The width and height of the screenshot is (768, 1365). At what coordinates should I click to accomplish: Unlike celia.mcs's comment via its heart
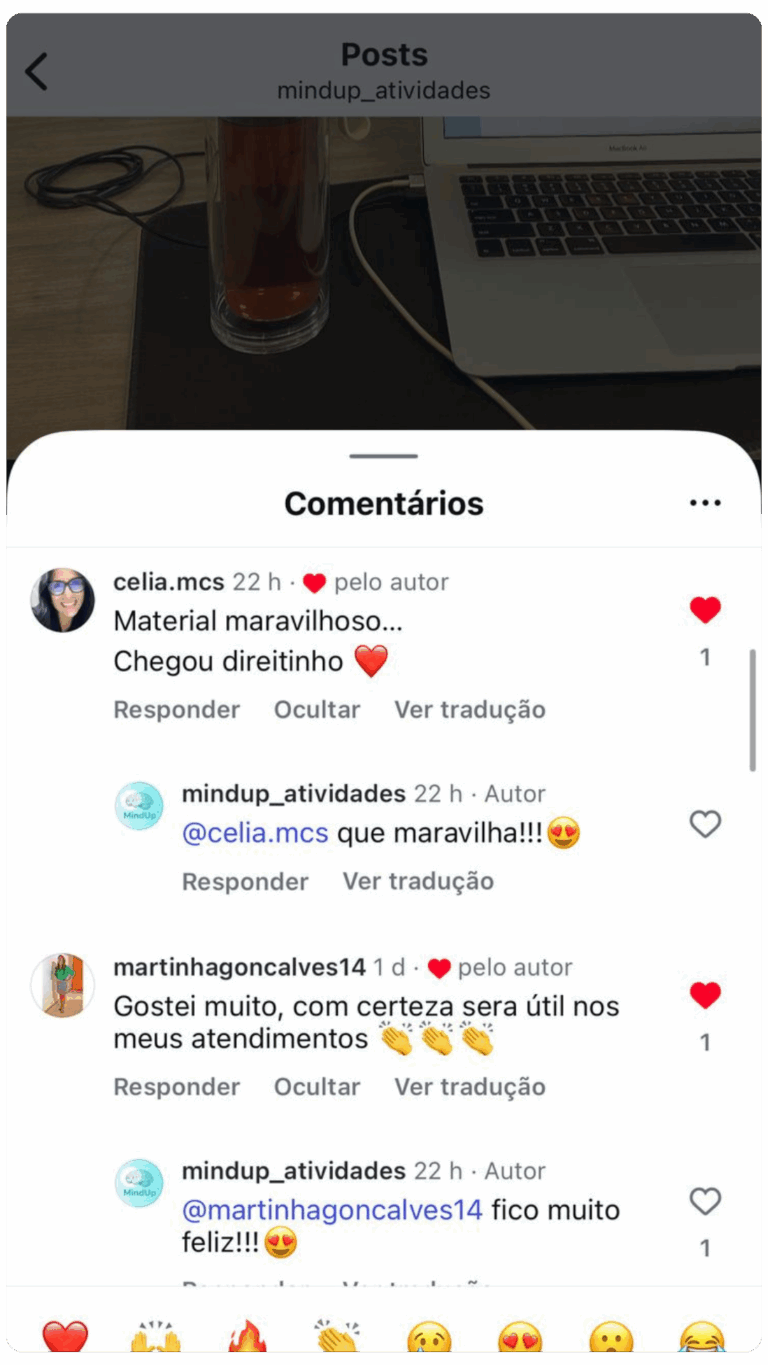(705, 610)
